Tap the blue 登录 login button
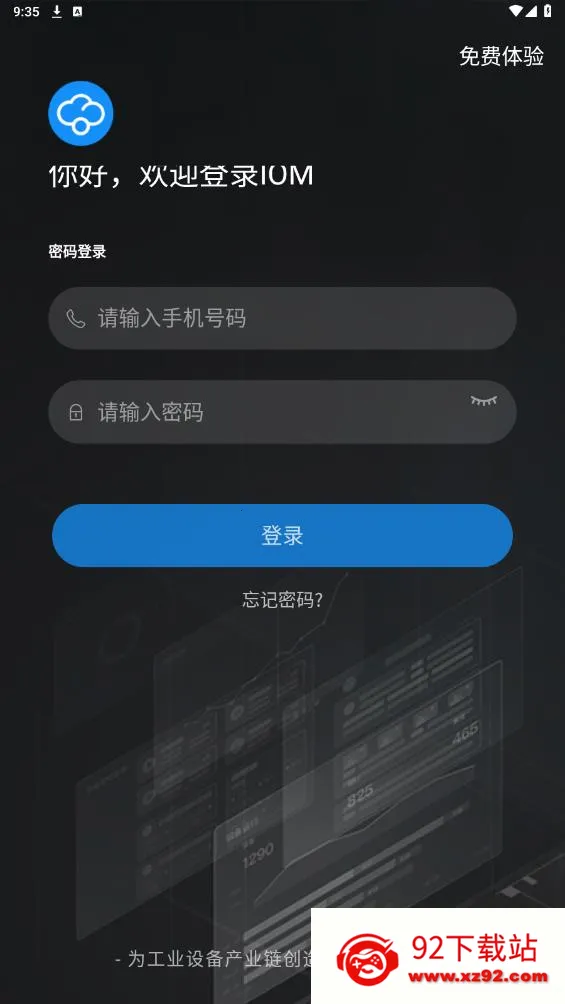 tap(282, 535)
